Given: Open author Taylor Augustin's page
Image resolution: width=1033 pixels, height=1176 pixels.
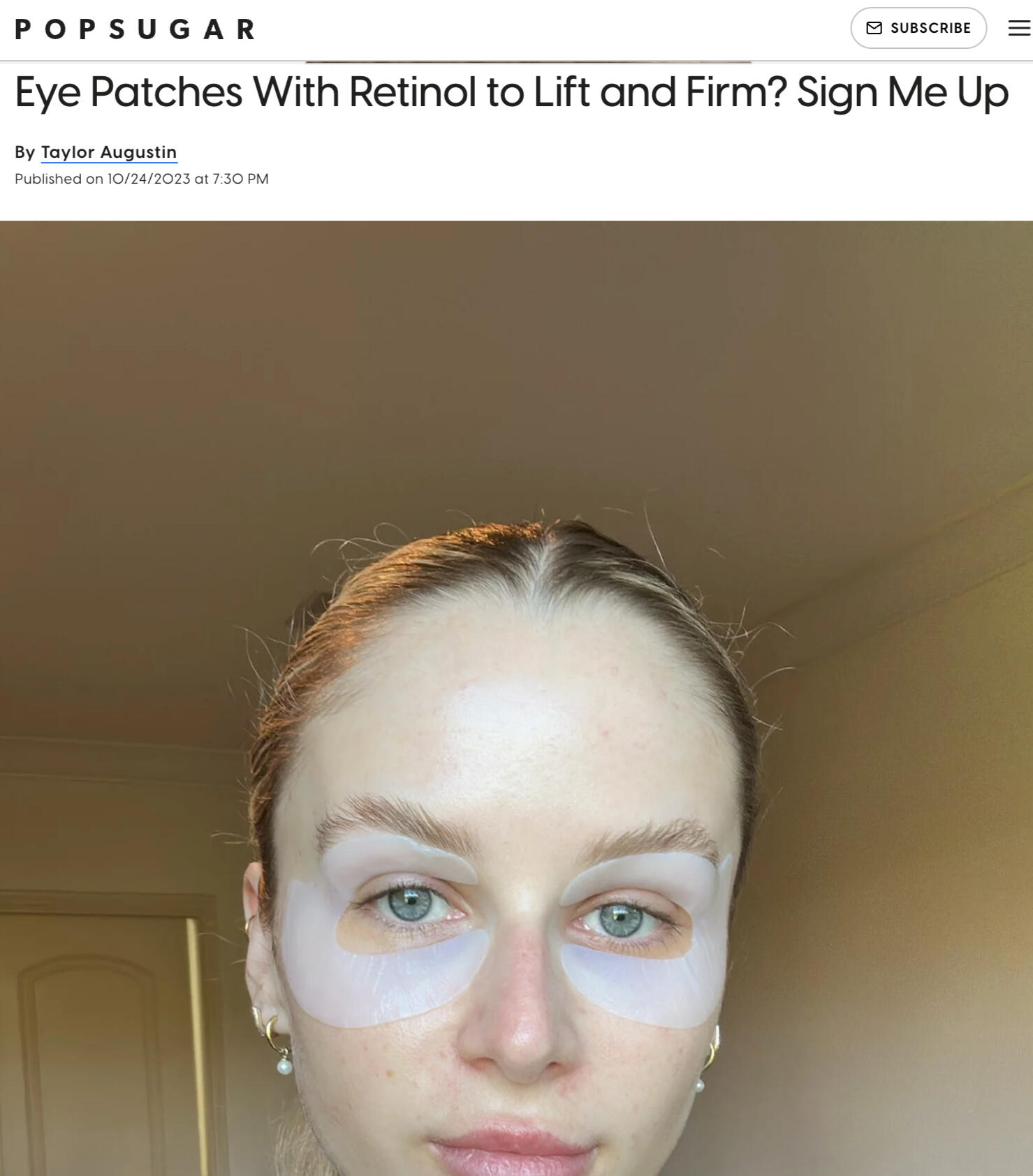Looking at the screenshot, I should coord(108,152).
